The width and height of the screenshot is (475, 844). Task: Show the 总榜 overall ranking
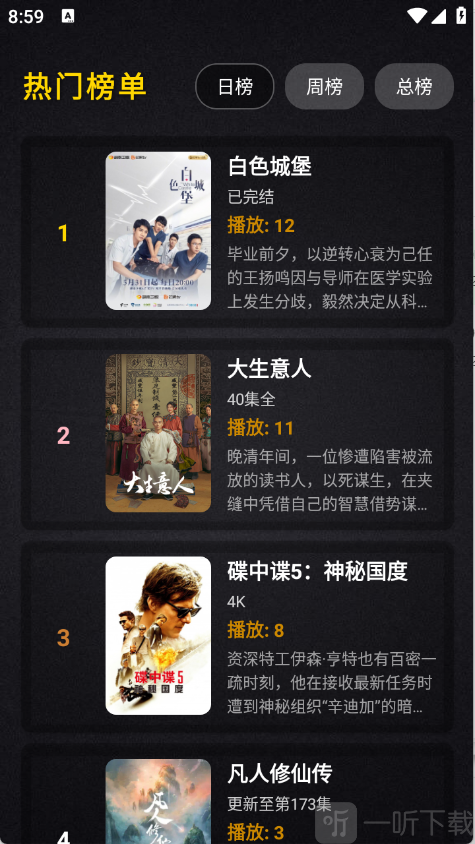click(x=414, y=86)
